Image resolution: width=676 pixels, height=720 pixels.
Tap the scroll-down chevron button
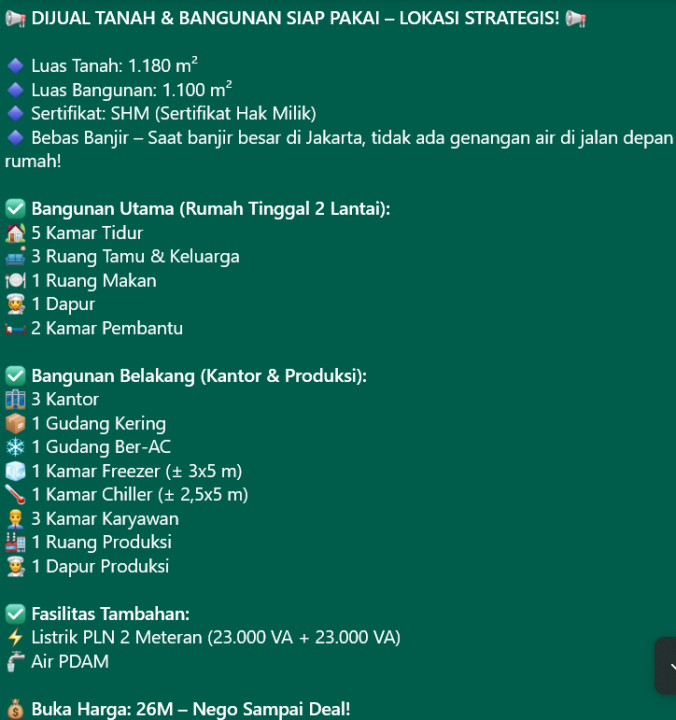[x=668, y=665]
